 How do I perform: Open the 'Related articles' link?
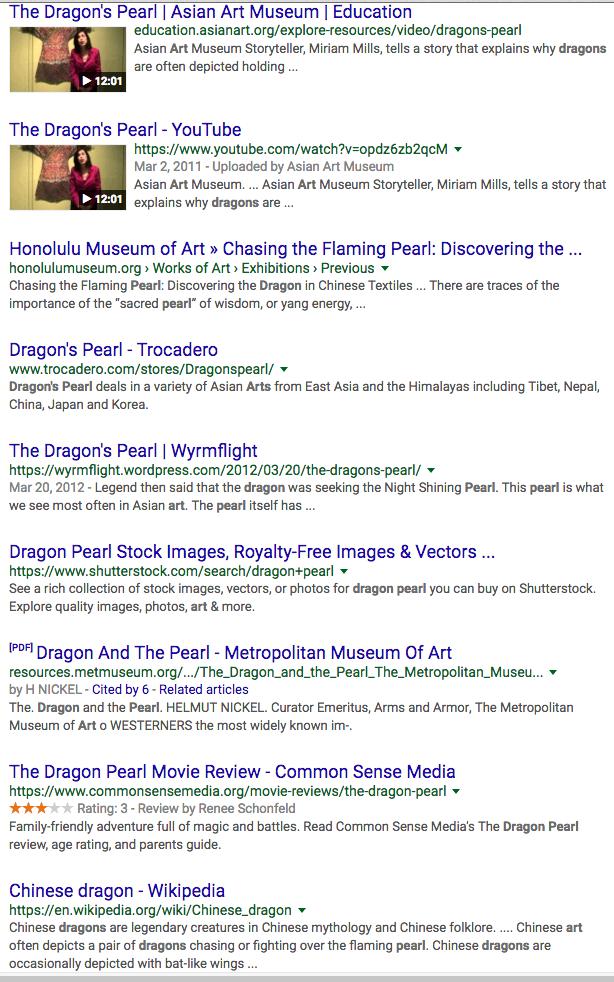click(x=204, y=690)
